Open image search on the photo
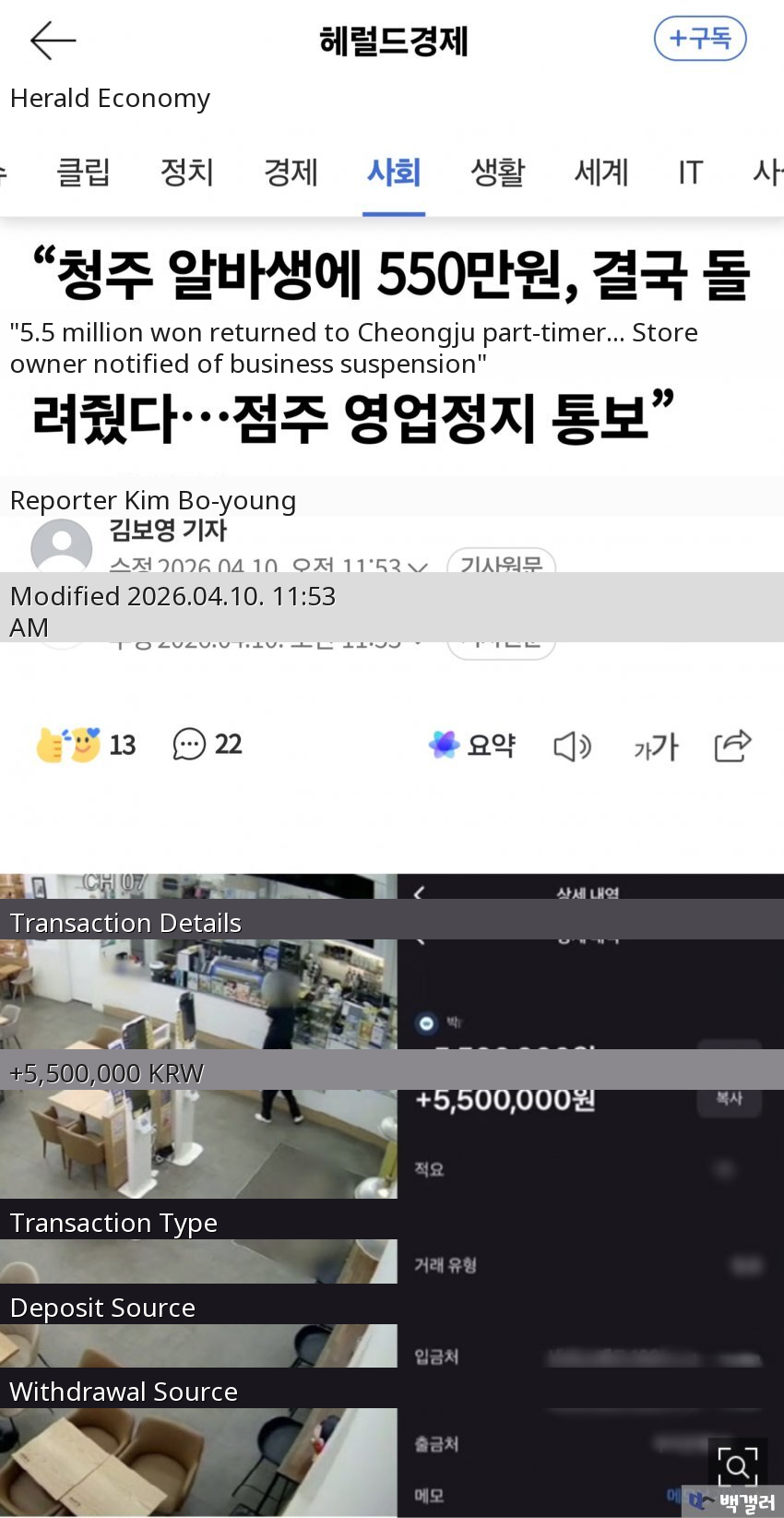 tap(737, 1464)
